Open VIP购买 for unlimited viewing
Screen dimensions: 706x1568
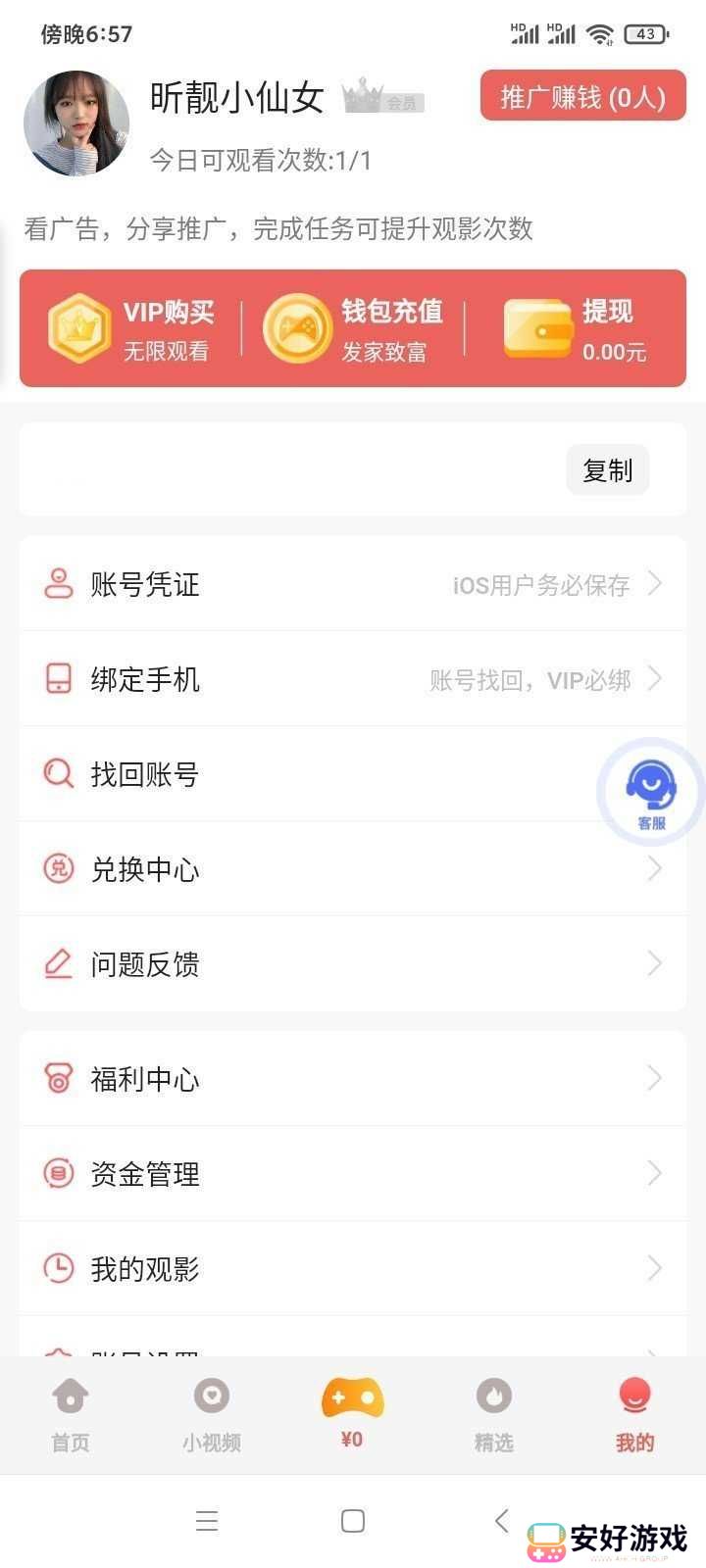130,329
